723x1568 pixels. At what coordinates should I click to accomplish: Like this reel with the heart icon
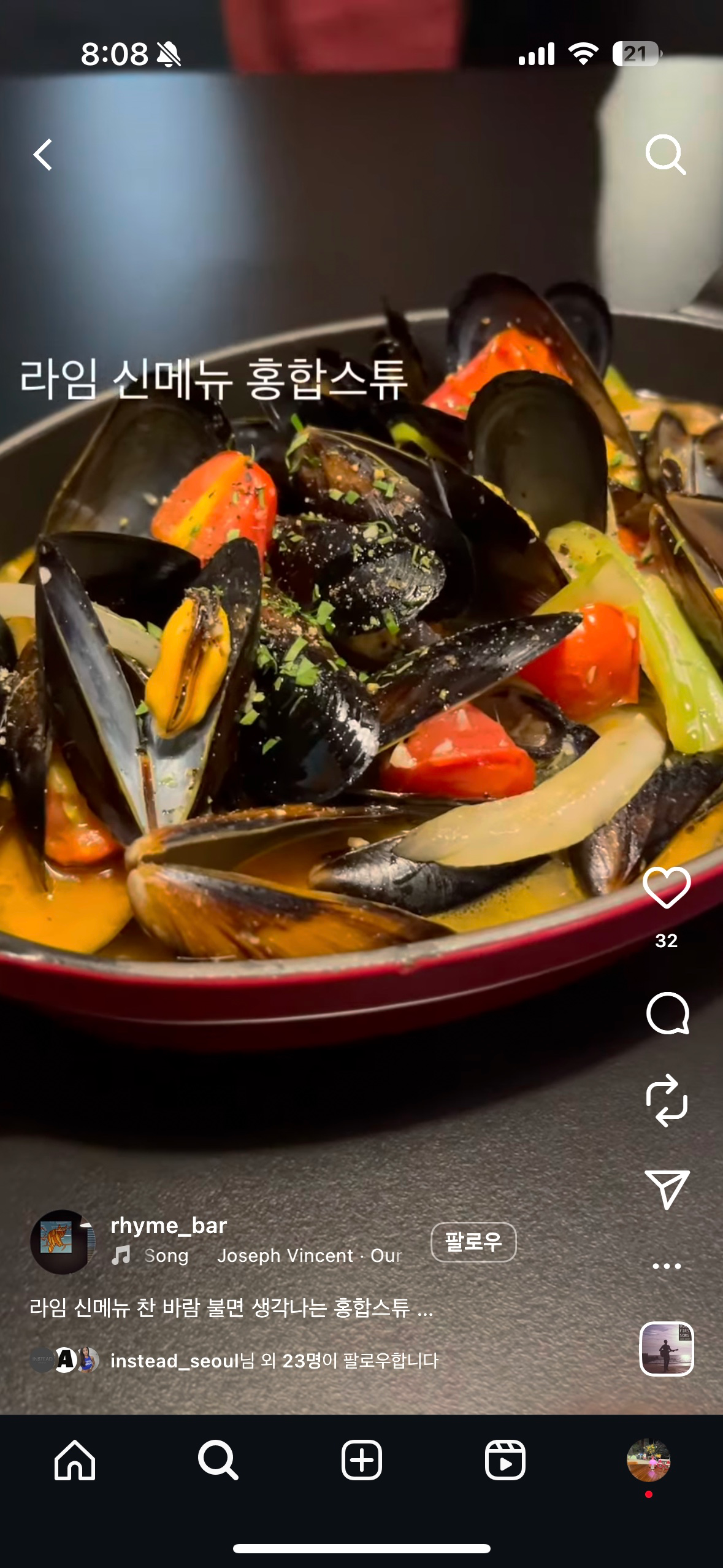[666, 888]
